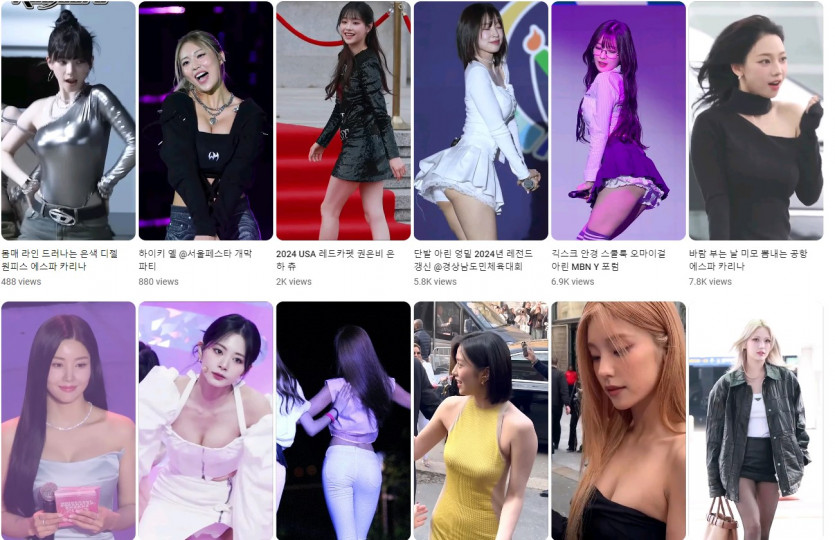Open the 2024 USA 레드카펫 short
835x540 pixels.
(x=343, y=121)
